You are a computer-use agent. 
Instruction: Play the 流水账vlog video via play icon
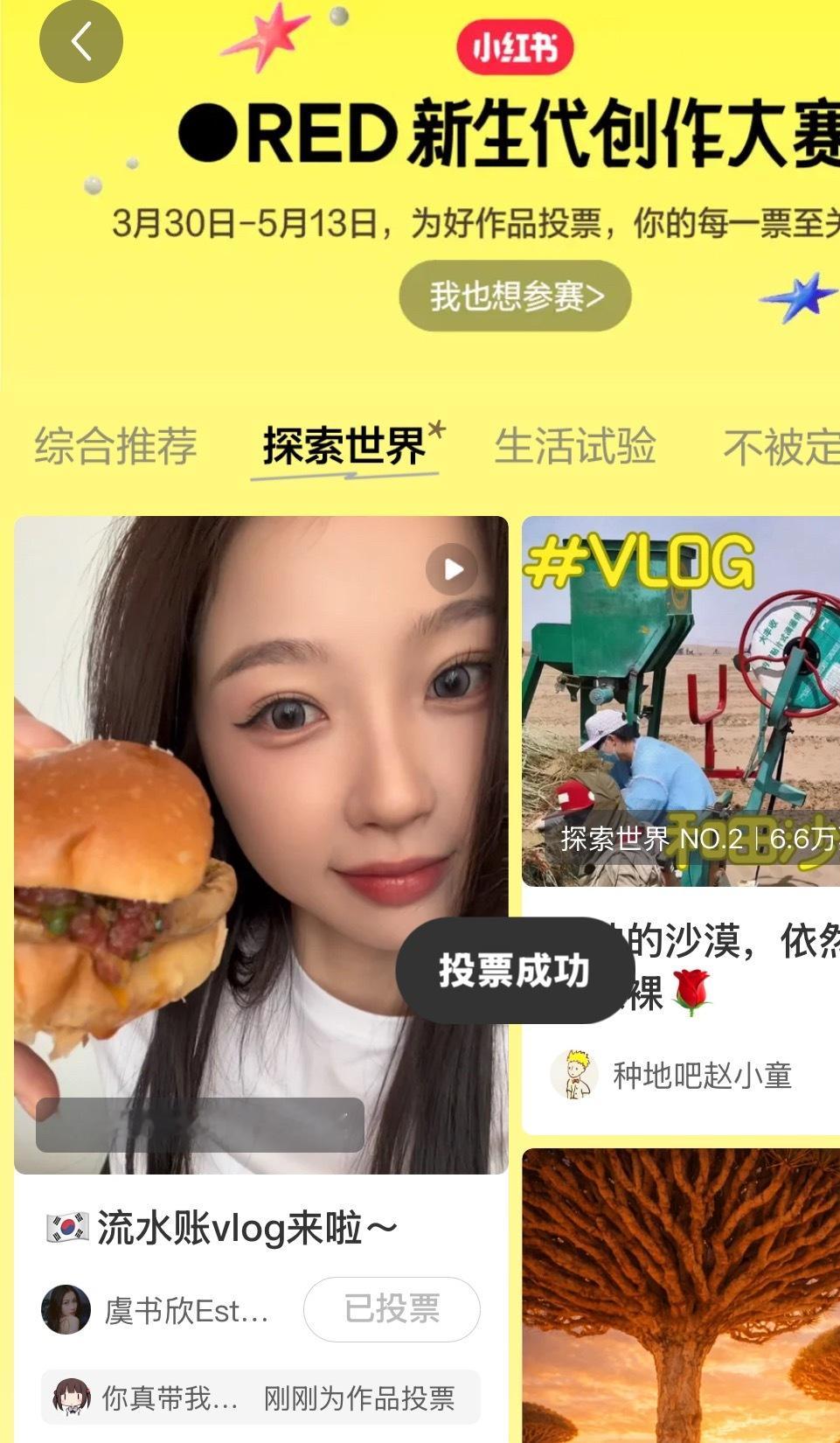pyautogui.click(x=451, y=568)
